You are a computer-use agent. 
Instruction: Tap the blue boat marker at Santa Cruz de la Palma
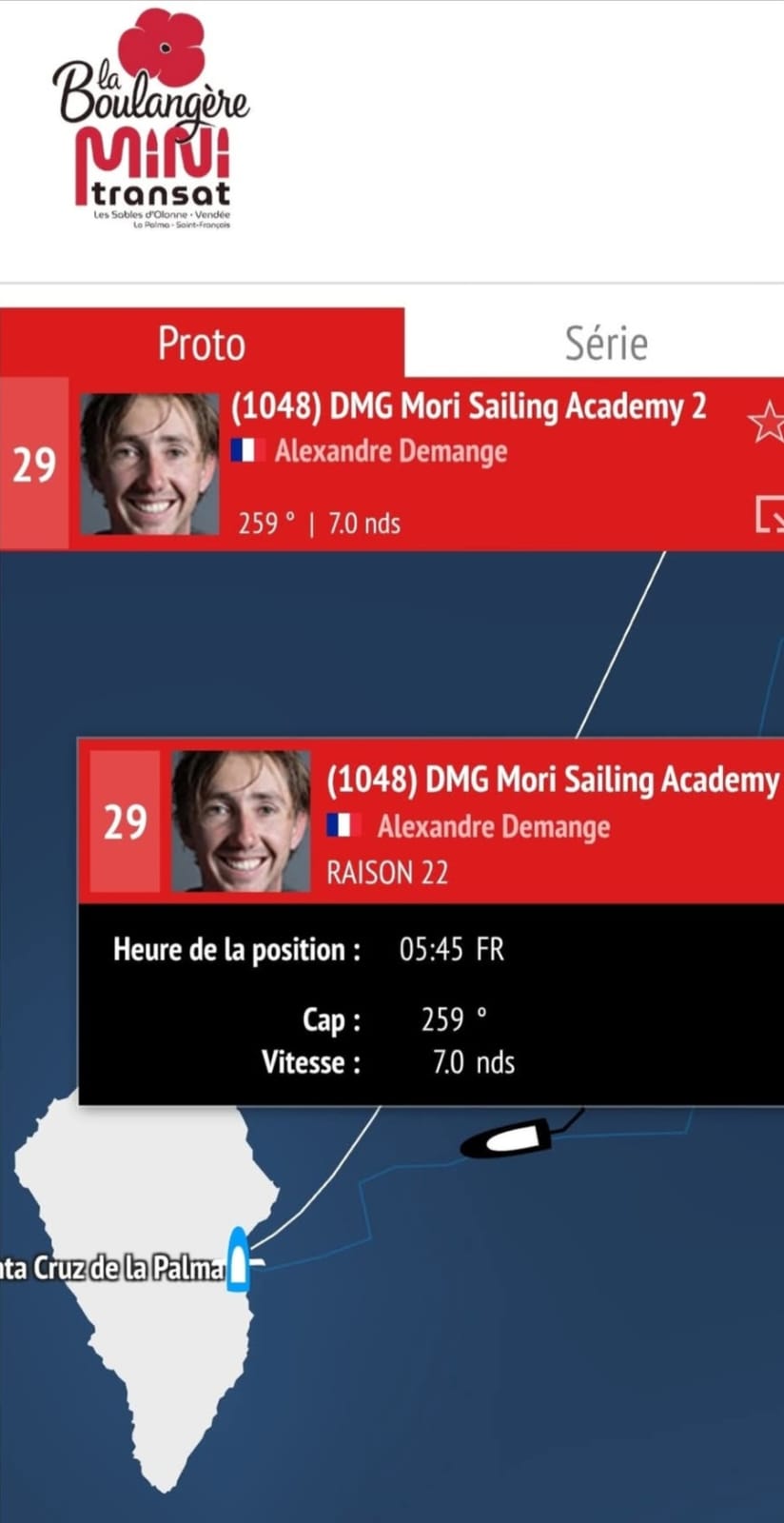(238, 1259)
